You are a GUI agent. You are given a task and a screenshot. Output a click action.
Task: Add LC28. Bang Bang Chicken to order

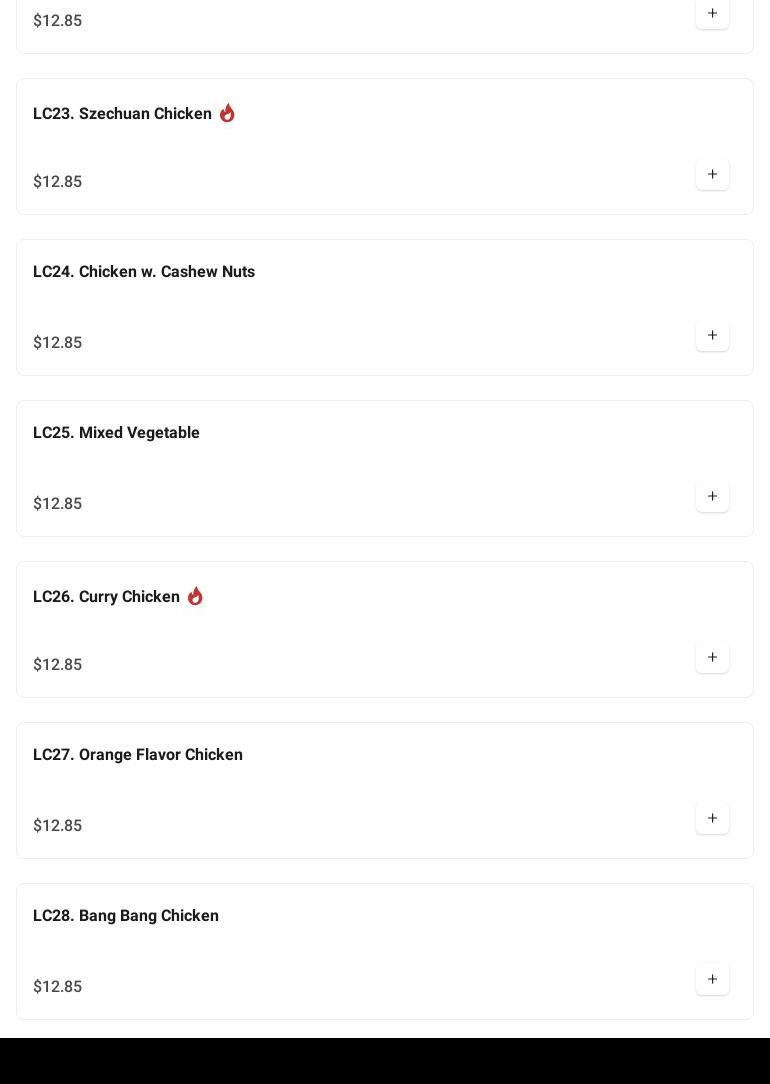point(712,980)
